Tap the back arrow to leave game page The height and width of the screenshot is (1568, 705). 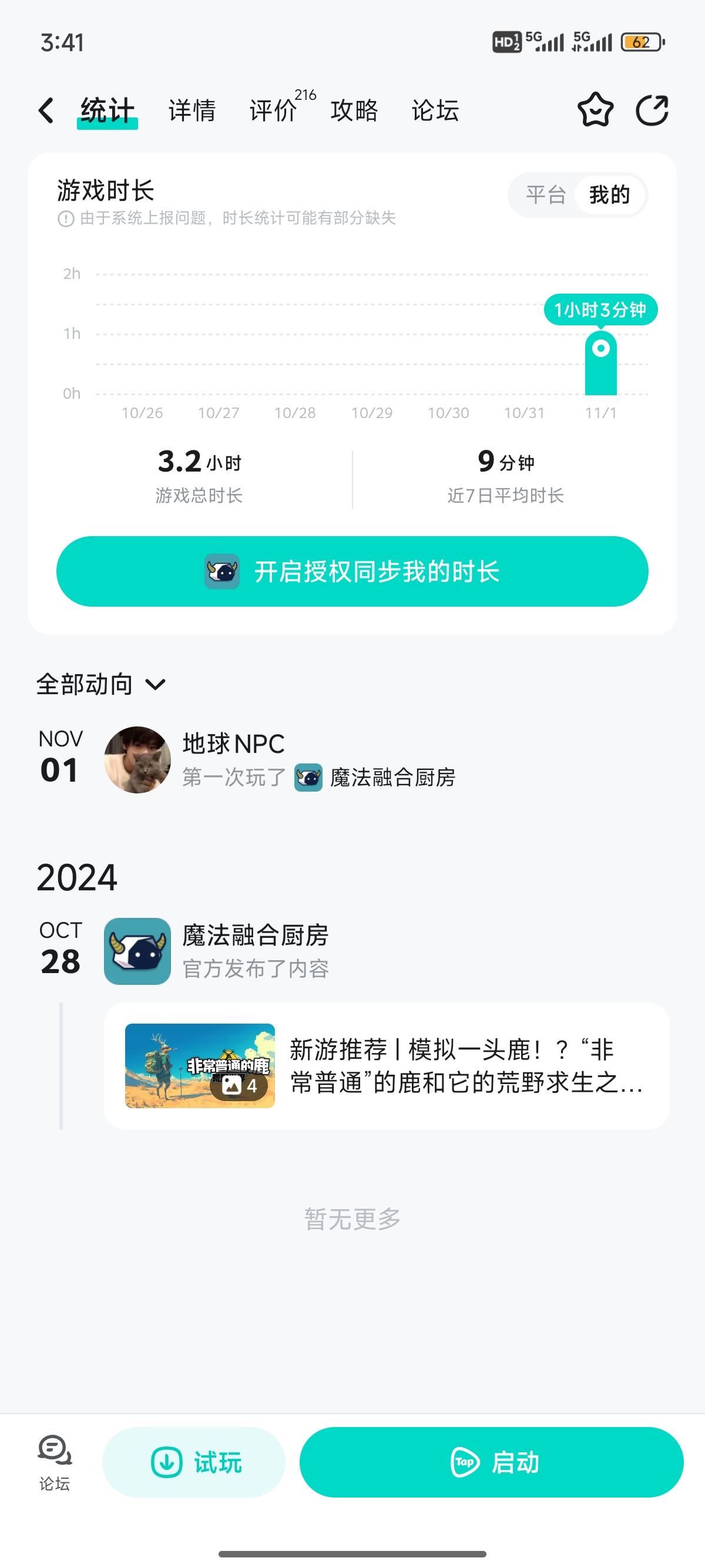[45, 110]
